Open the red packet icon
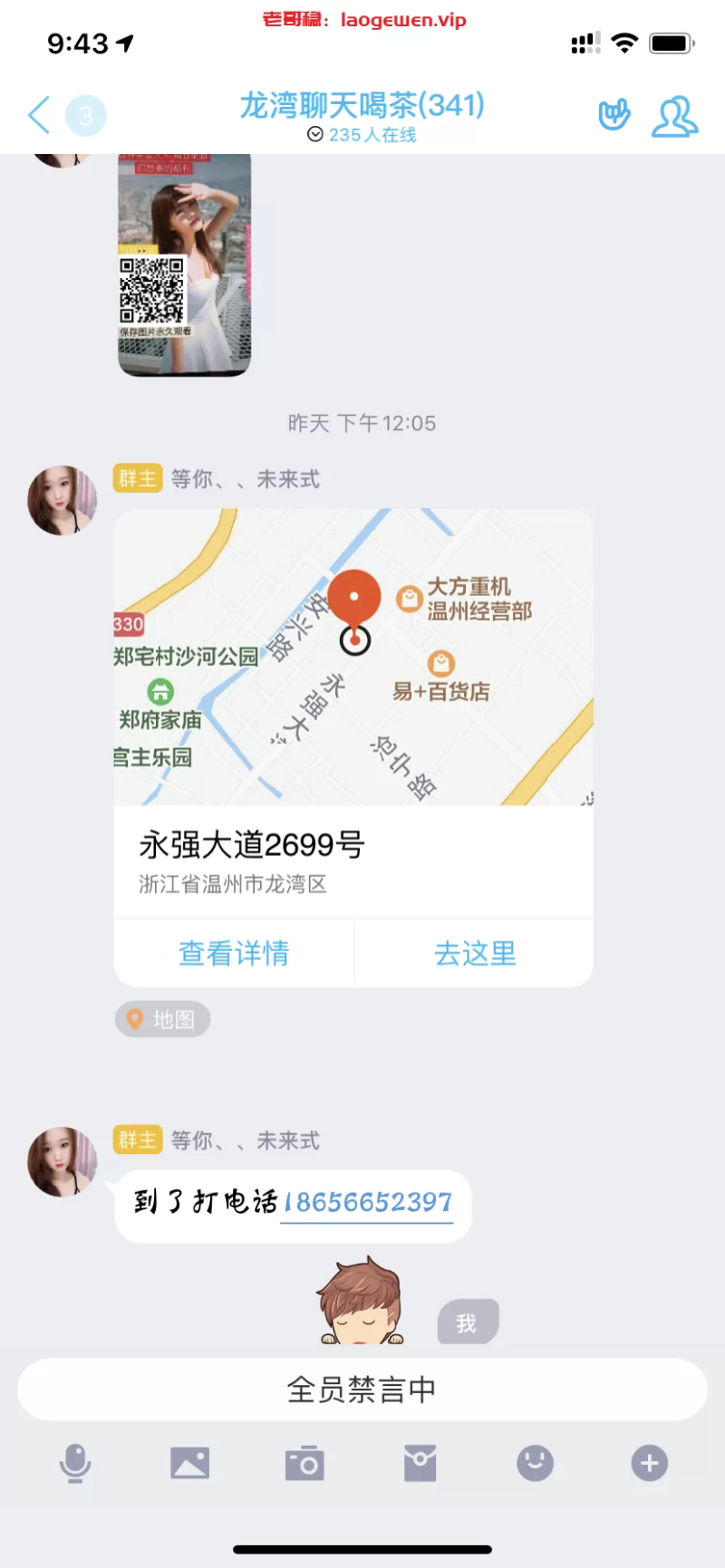The height and width of the screenshot is (1568, 725). pos(420,1463)
